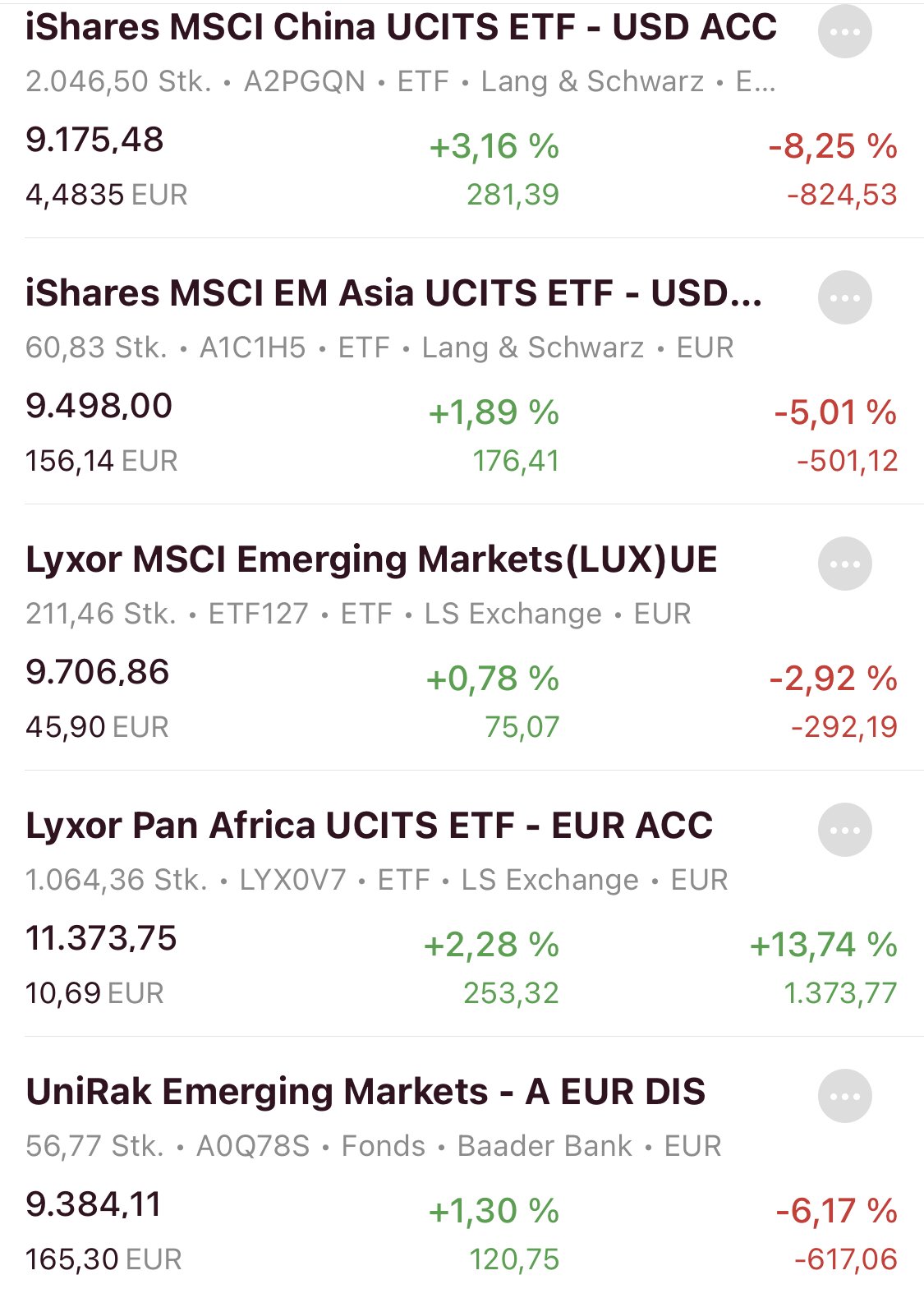The height and width of the screenshot is (1298, 924).
Task: Open more options for Lyxor MSCI Emerging Markets
Action: coord(844,564)
